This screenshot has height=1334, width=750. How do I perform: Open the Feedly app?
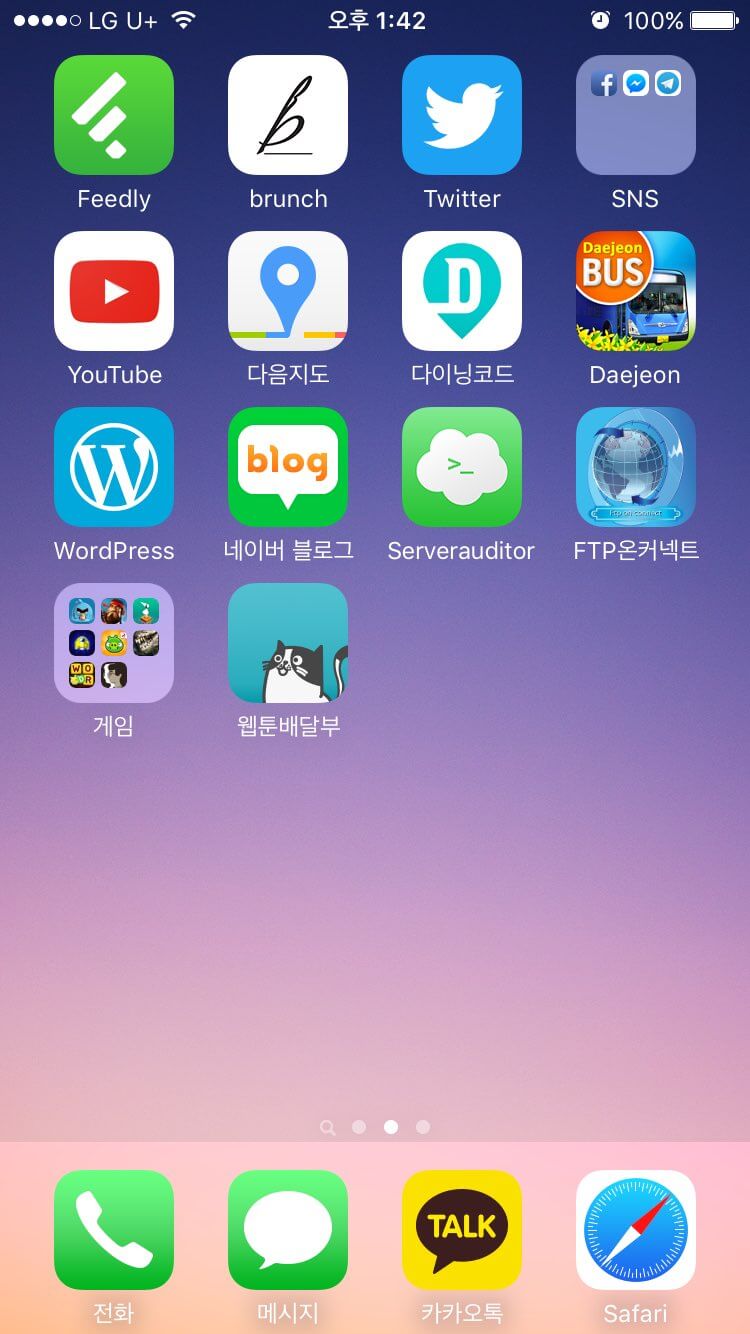click(x=113, y=114)
